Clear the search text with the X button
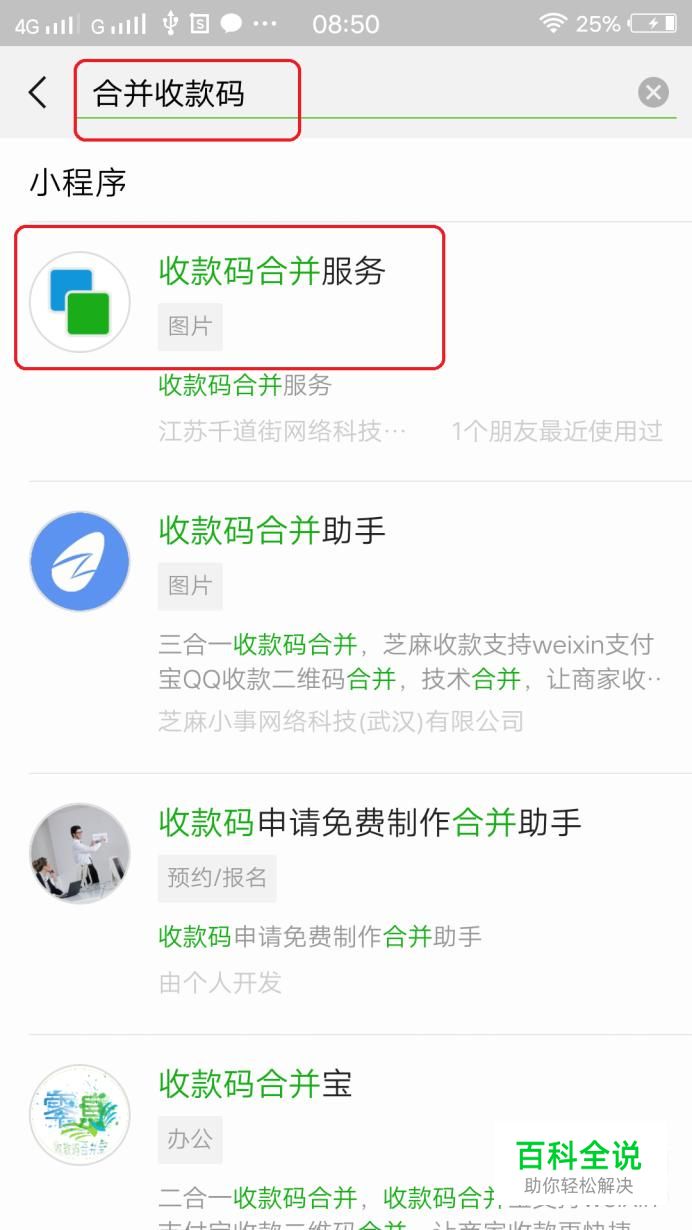 point(653,93)
